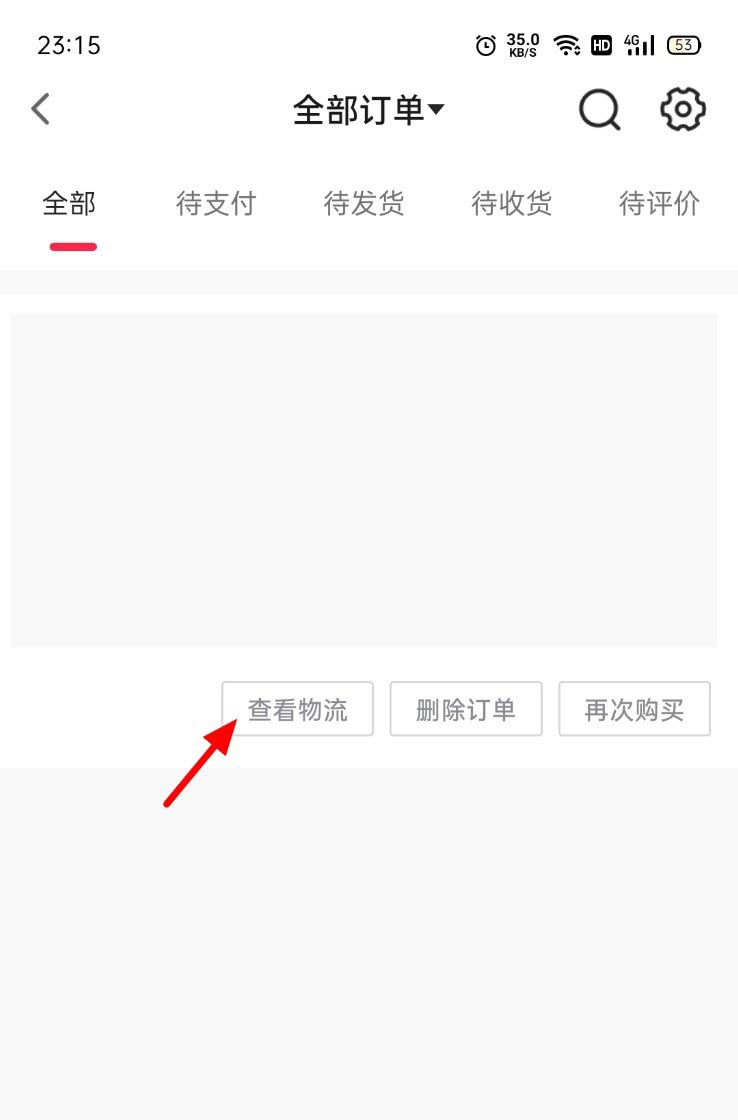Tap the 4G signal icon
Image resolution: width=738 pixels, height=1120 pixels.
(639, 44)
